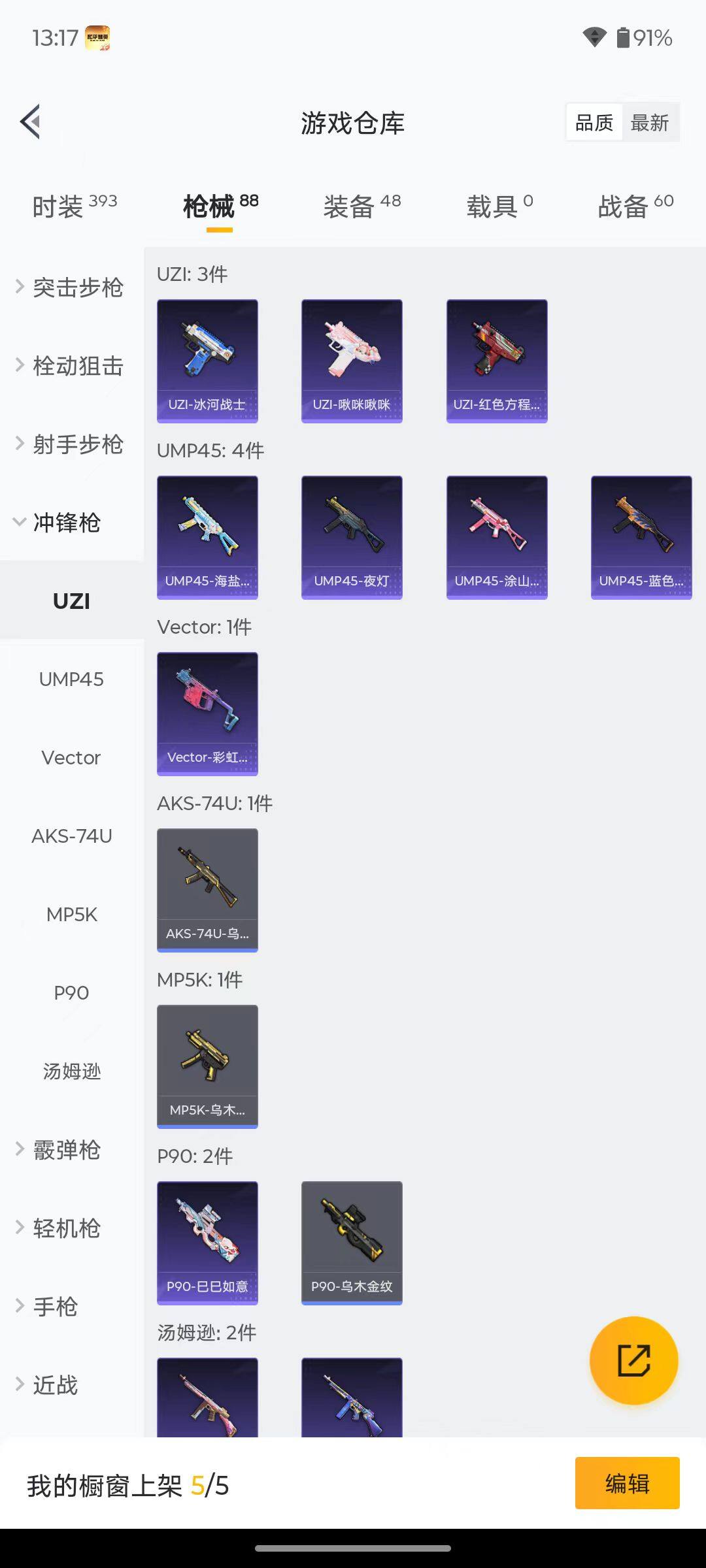Open the 战备 tab
Image resolution: width=706 pixels, height=1568 pixels.
635,206
